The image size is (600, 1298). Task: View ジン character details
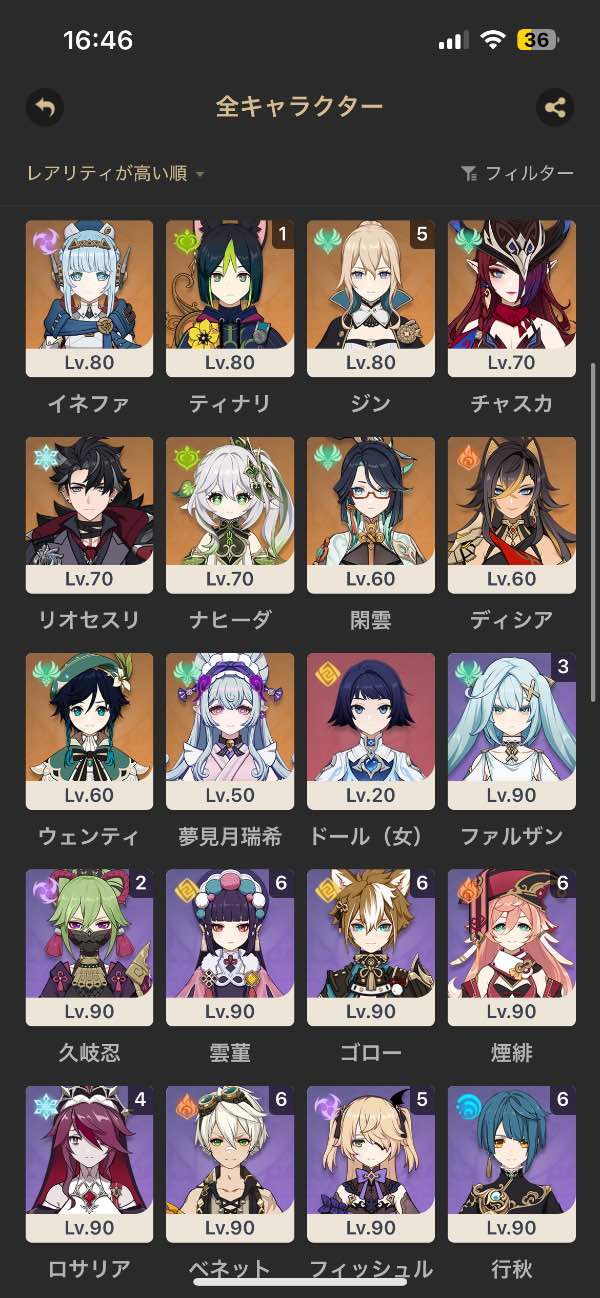pyautogui.click(x=371, y=298)
